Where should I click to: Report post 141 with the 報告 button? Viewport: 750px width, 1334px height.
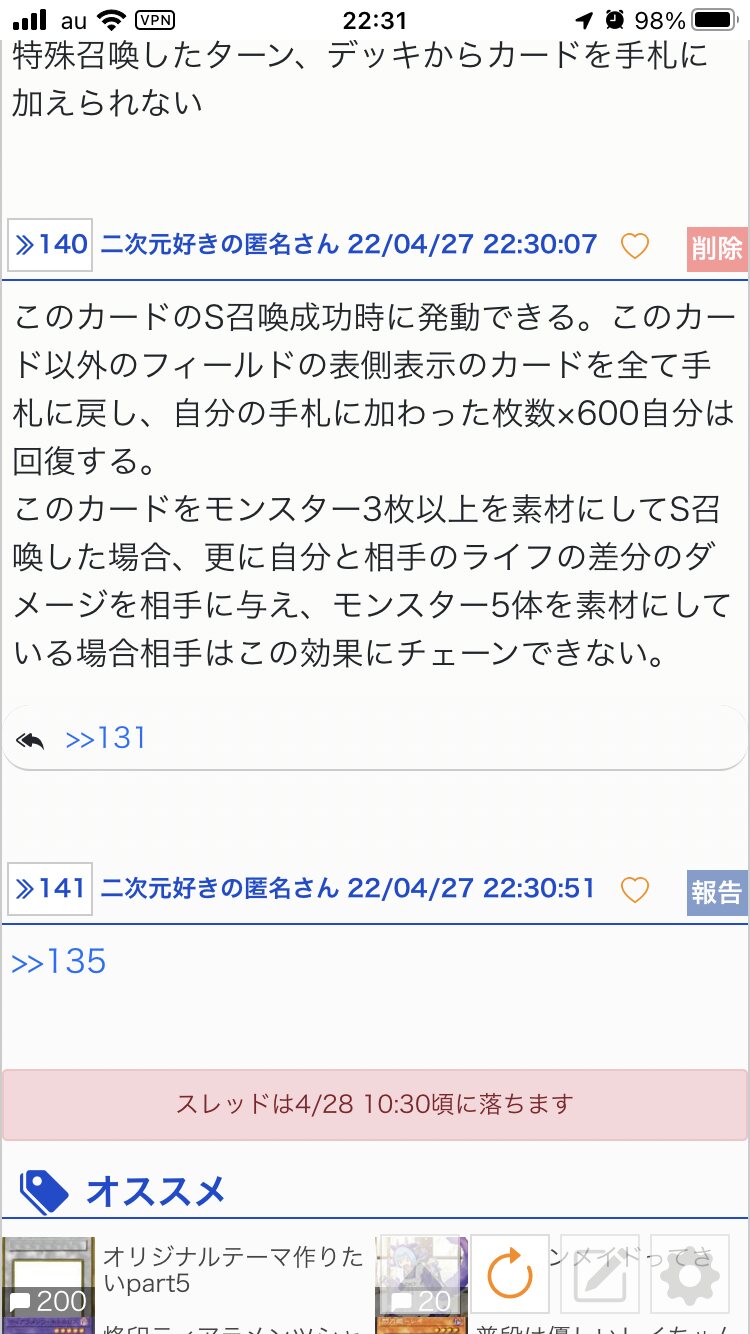717,892
